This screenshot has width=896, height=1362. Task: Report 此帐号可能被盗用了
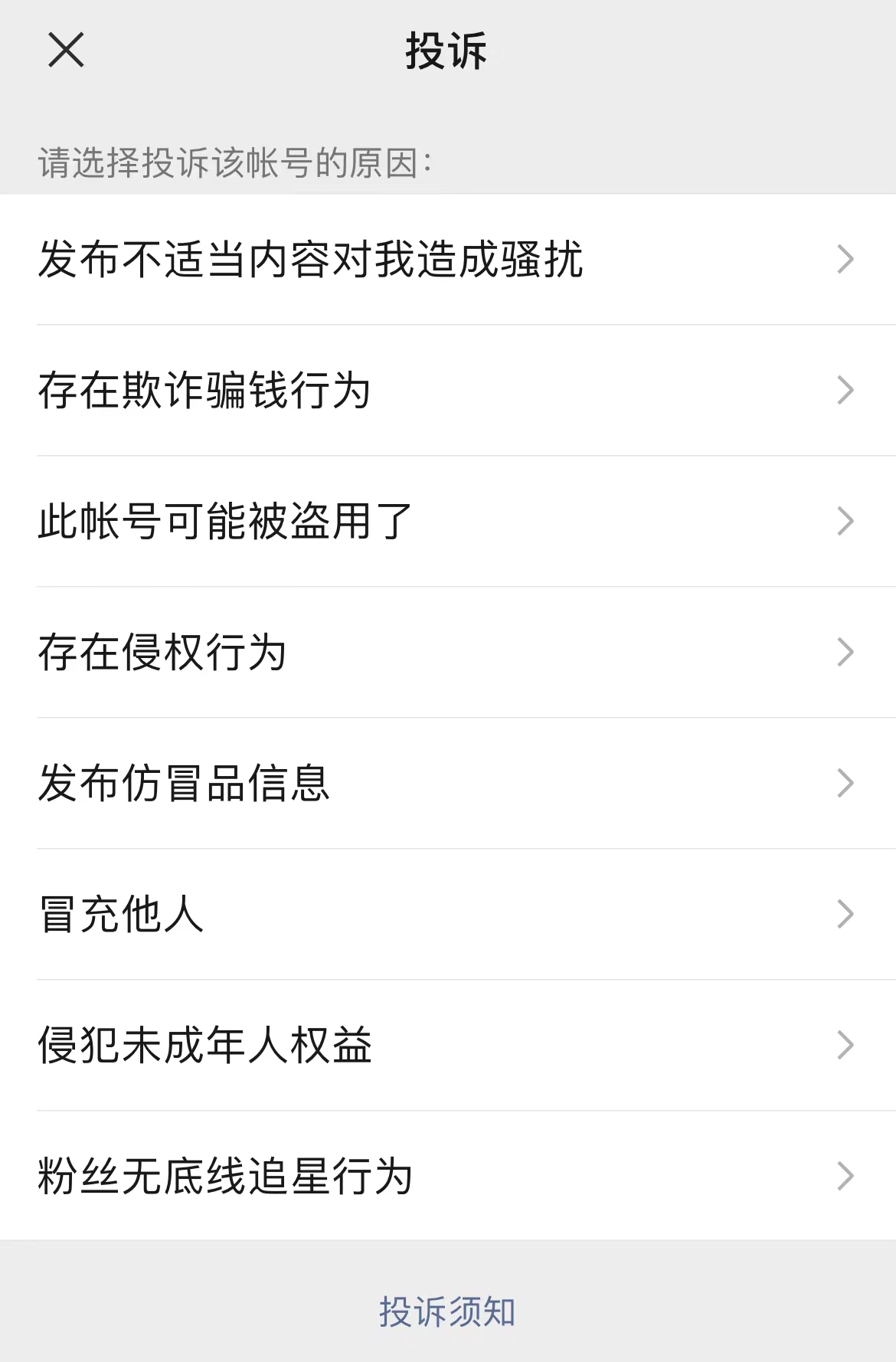point(447,522)
